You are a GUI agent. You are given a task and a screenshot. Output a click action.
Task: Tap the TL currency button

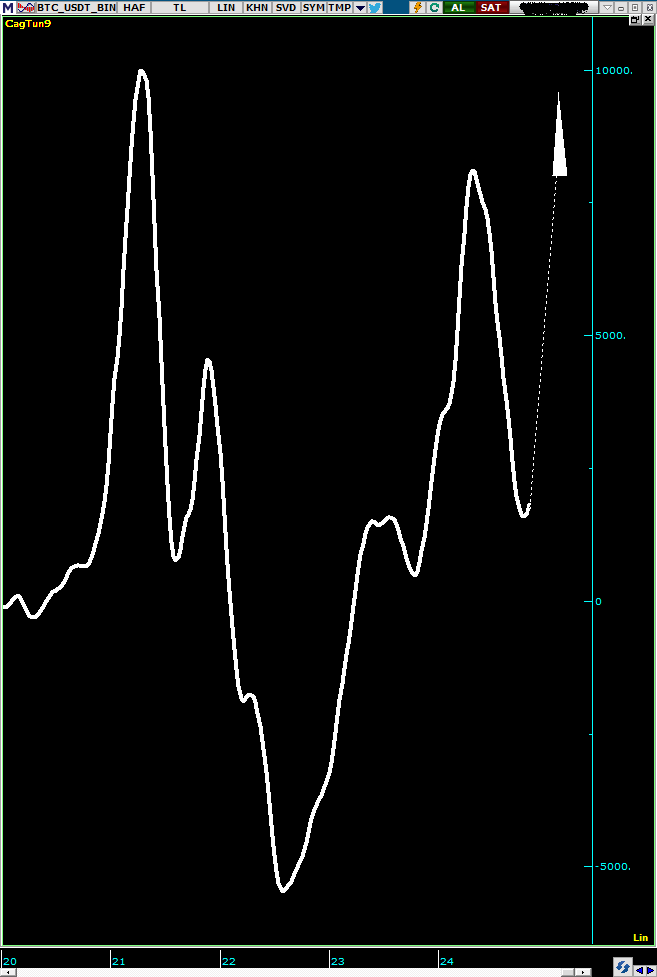[x=179, y=7]
